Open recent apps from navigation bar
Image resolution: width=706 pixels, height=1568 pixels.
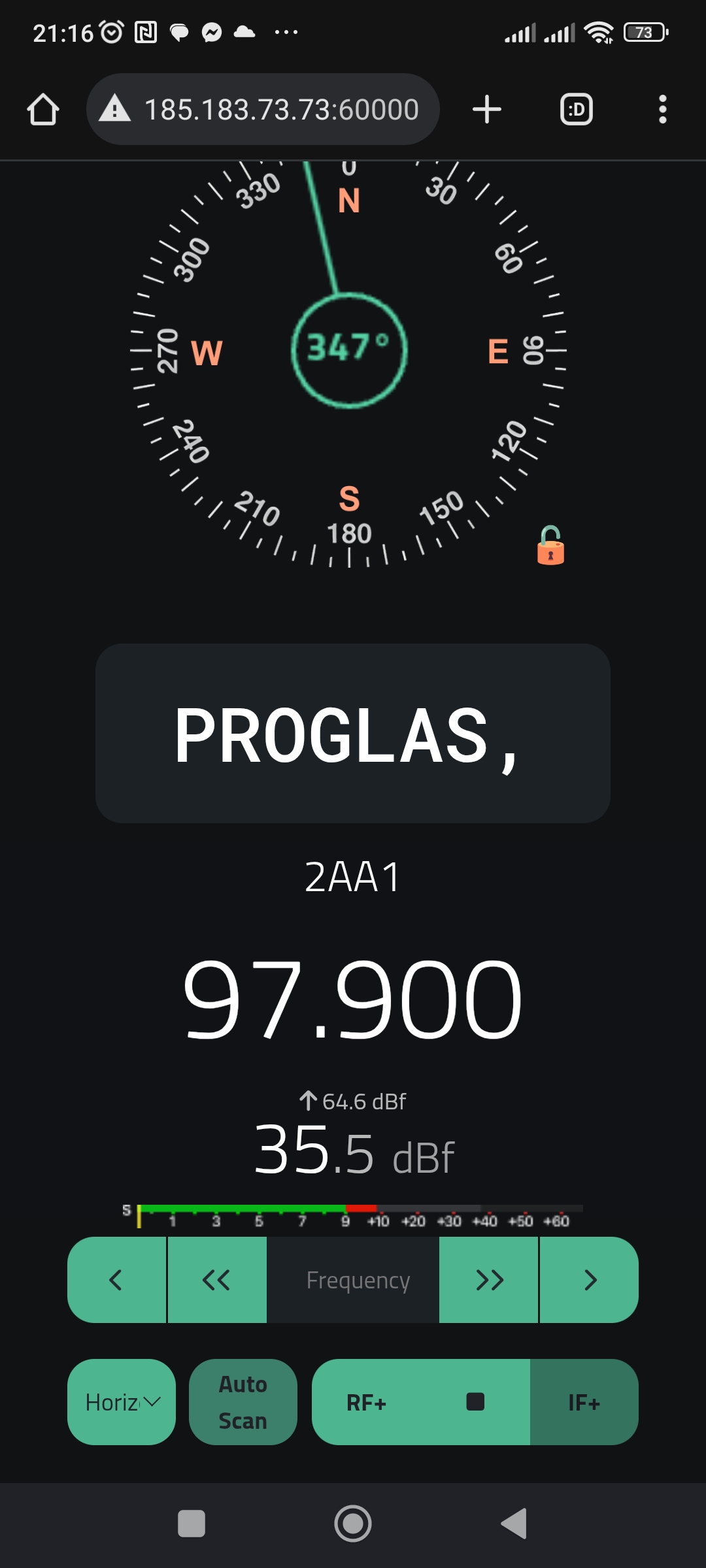tap(192, 1524)
